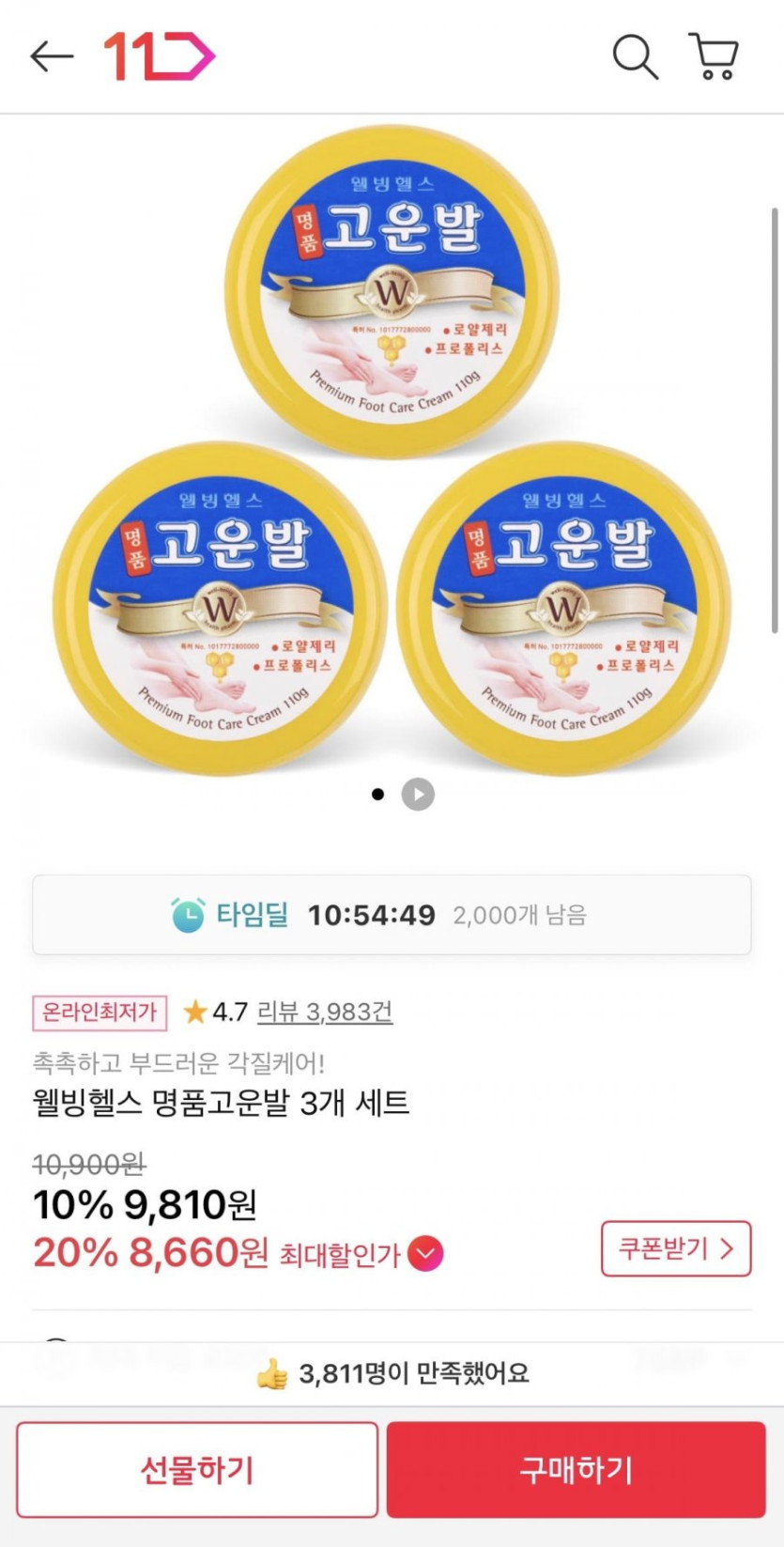Tap 쿠폰받기 to get coupon
The width and height of the screenshot is (784, 1547).
[x=675, y=1249]
